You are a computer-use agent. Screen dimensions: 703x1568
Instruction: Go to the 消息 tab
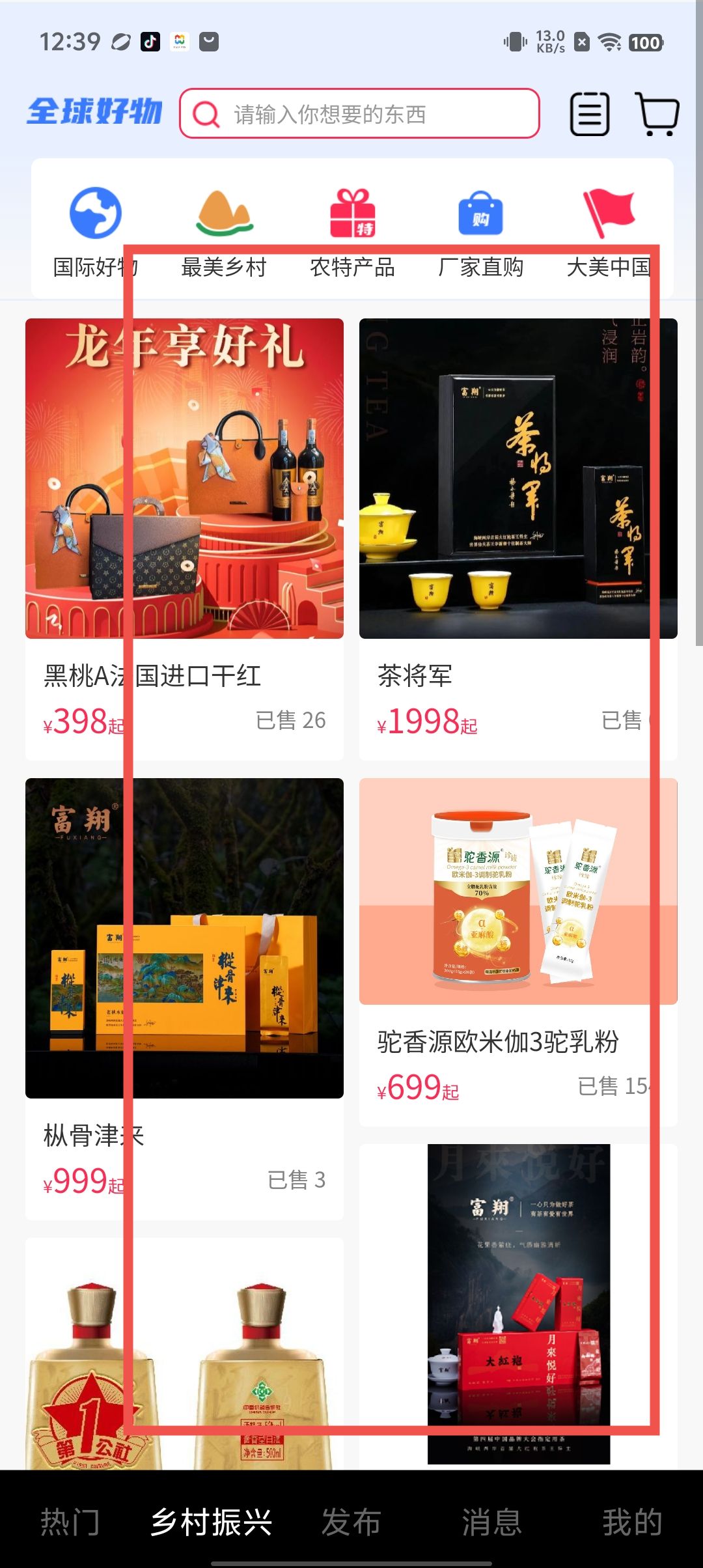tap(492, 1522)
